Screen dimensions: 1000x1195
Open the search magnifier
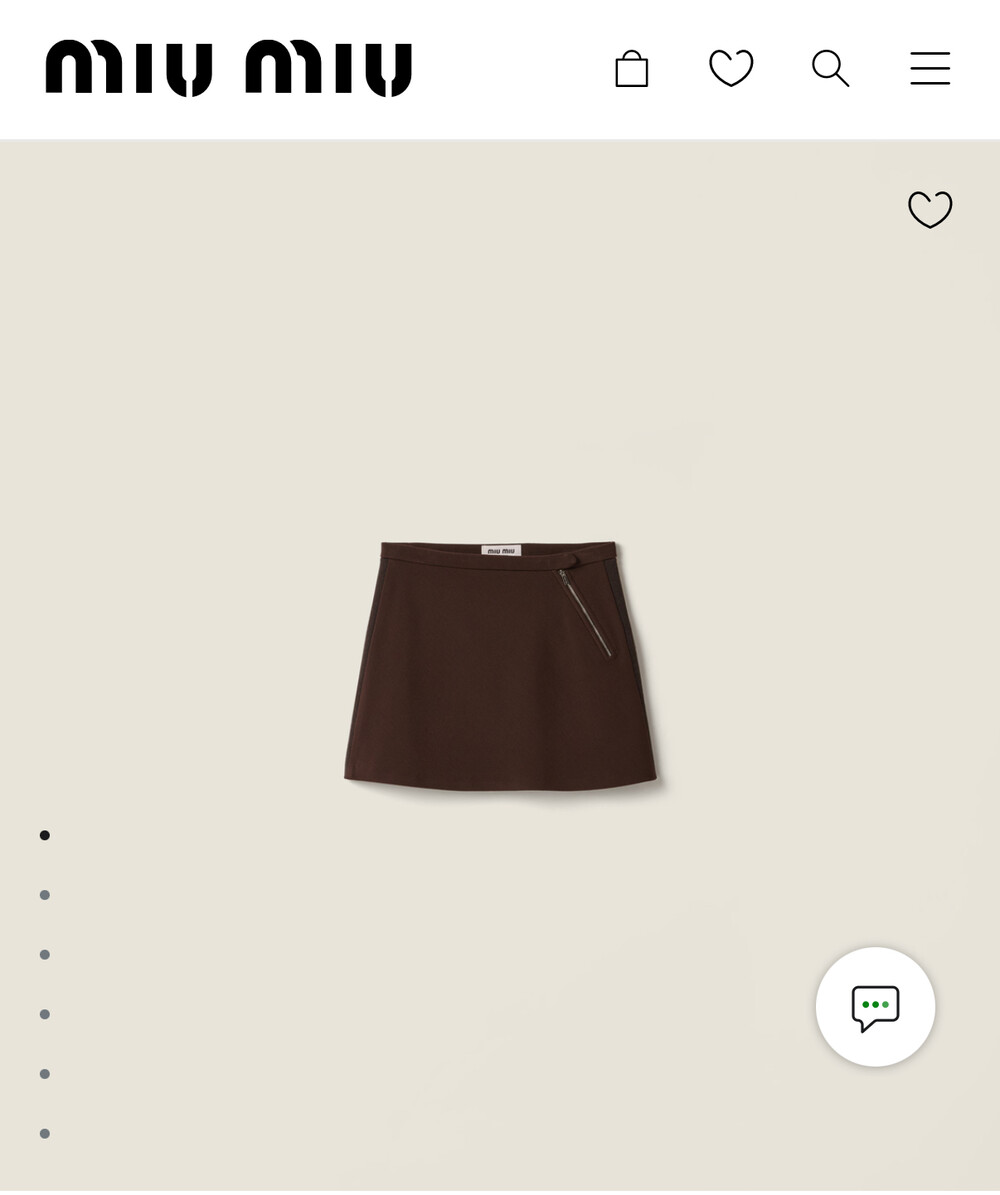(830, 69)
